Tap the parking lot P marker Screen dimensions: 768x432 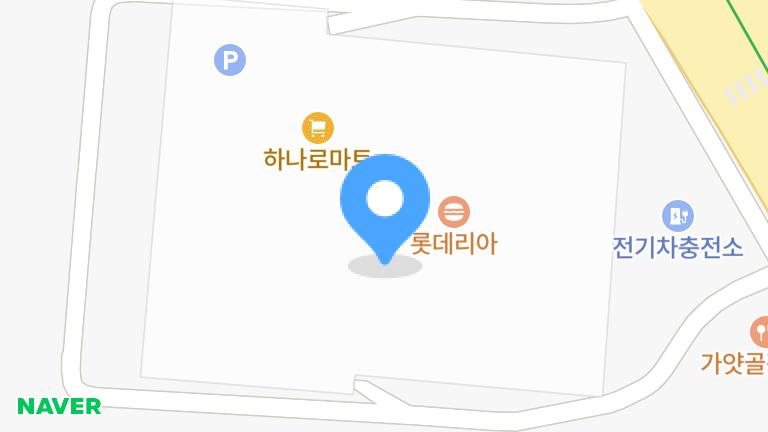(x=230, y=61)
